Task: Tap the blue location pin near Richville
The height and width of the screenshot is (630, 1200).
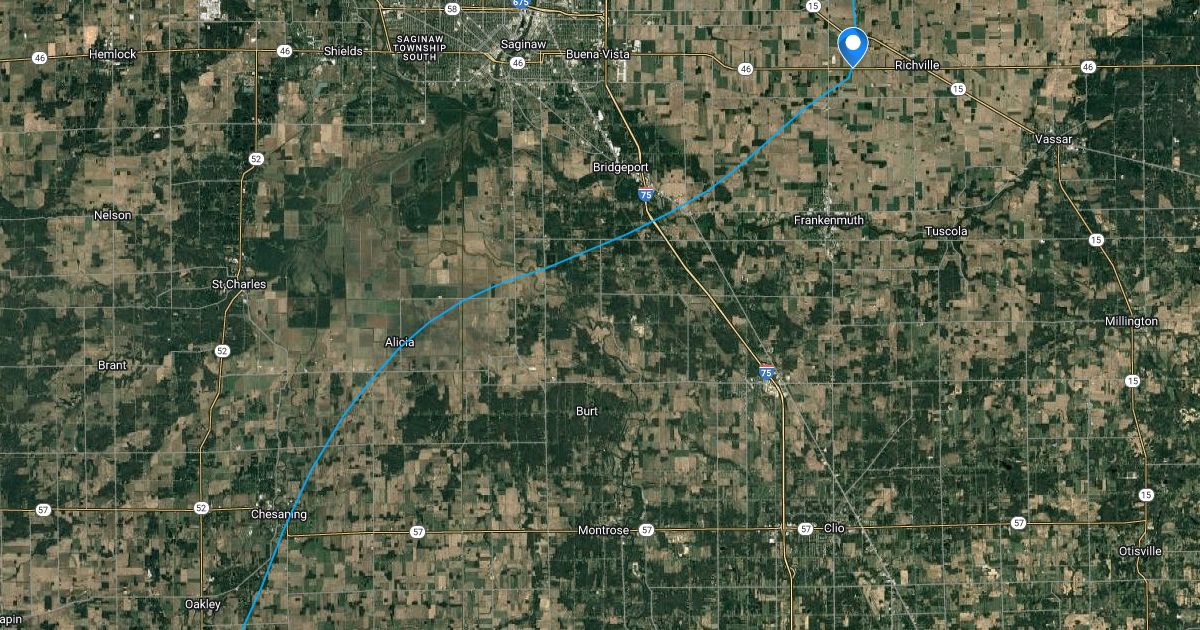Action: 852,46
